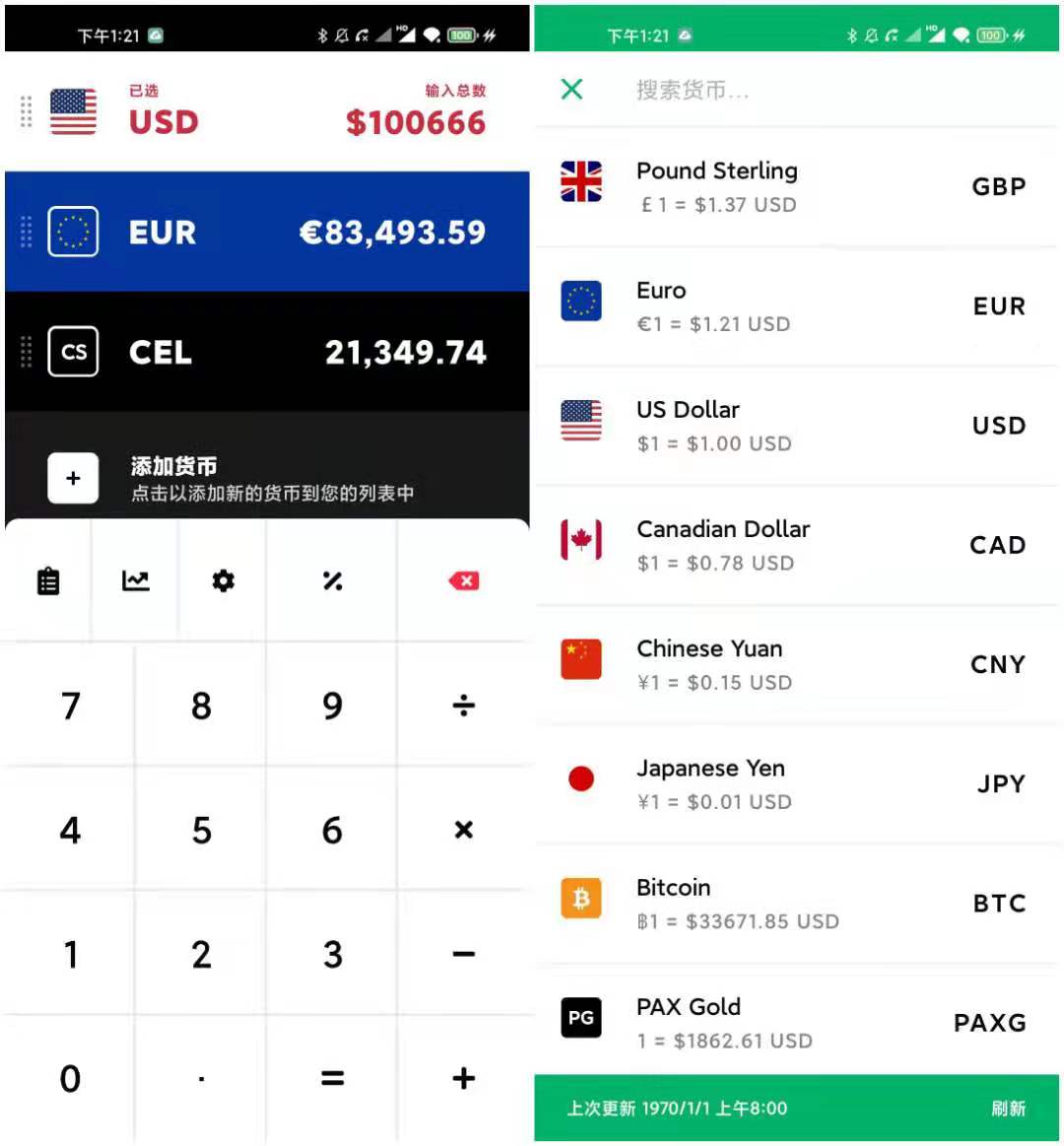Tap 刷新 to refresh exchange rates
This screenshot has width=1064, height=1146.
coord(1008,1109)
